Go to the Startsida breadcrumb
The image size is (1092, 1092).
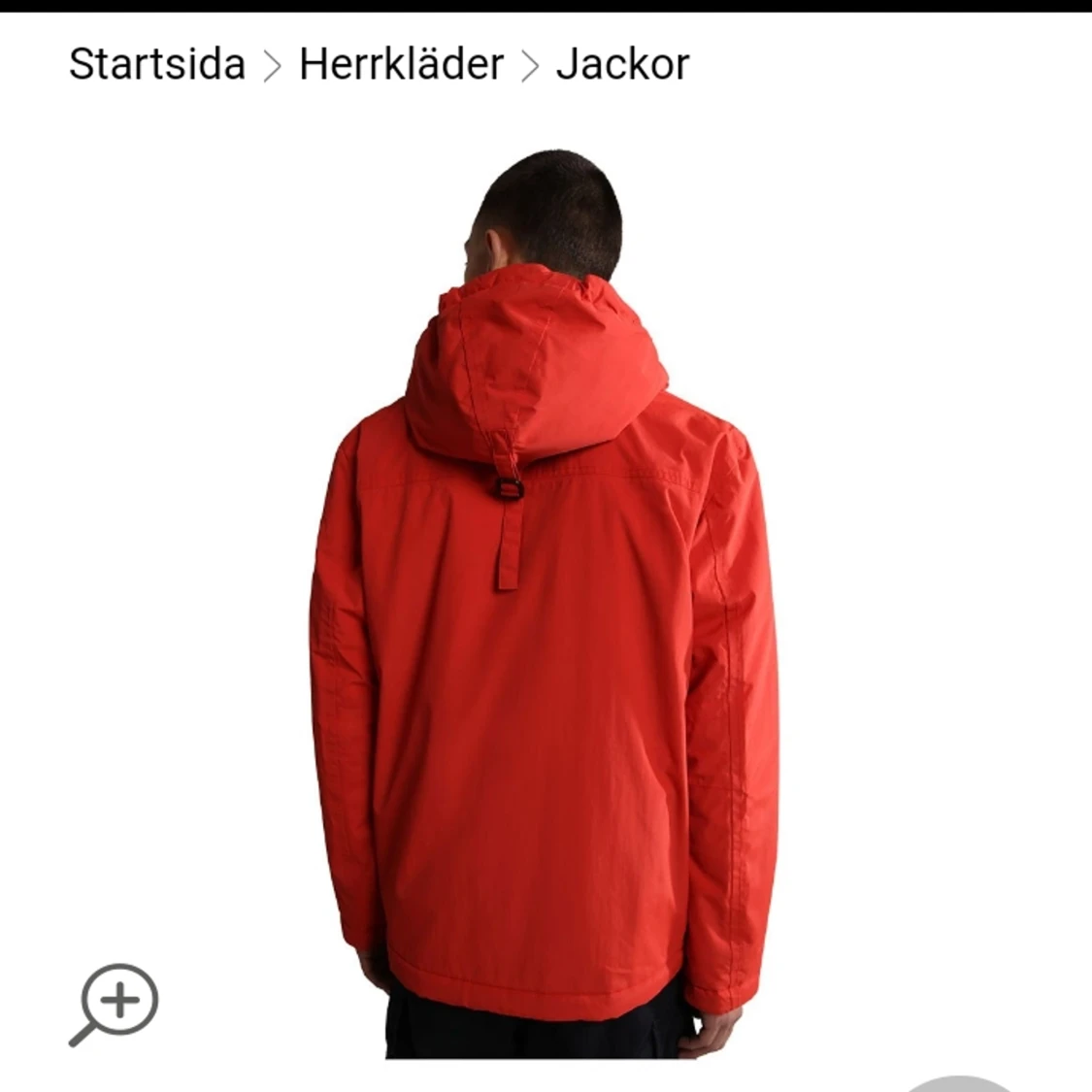click(156, 65)
